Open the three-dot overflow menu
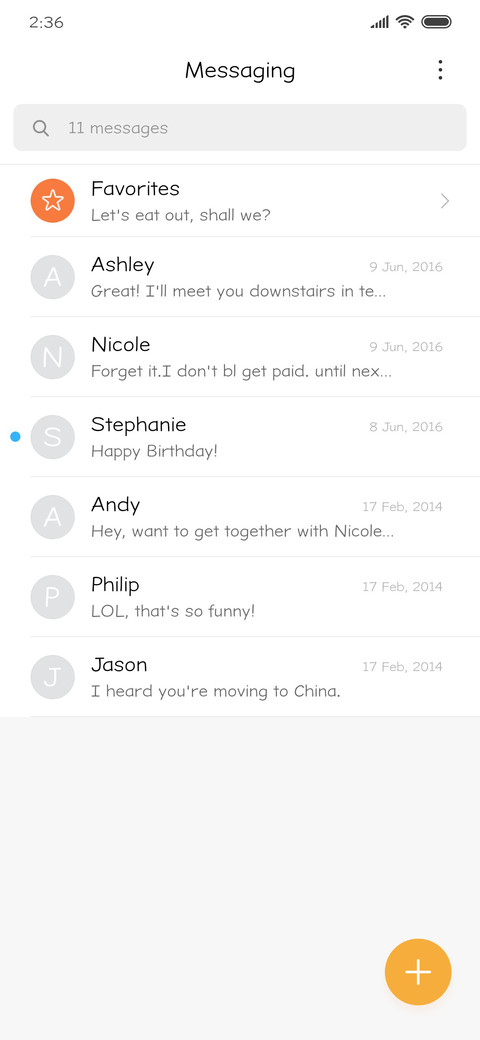Image resolution: width=480 pixels, height=1040 pixels. (x=440, y=70)
